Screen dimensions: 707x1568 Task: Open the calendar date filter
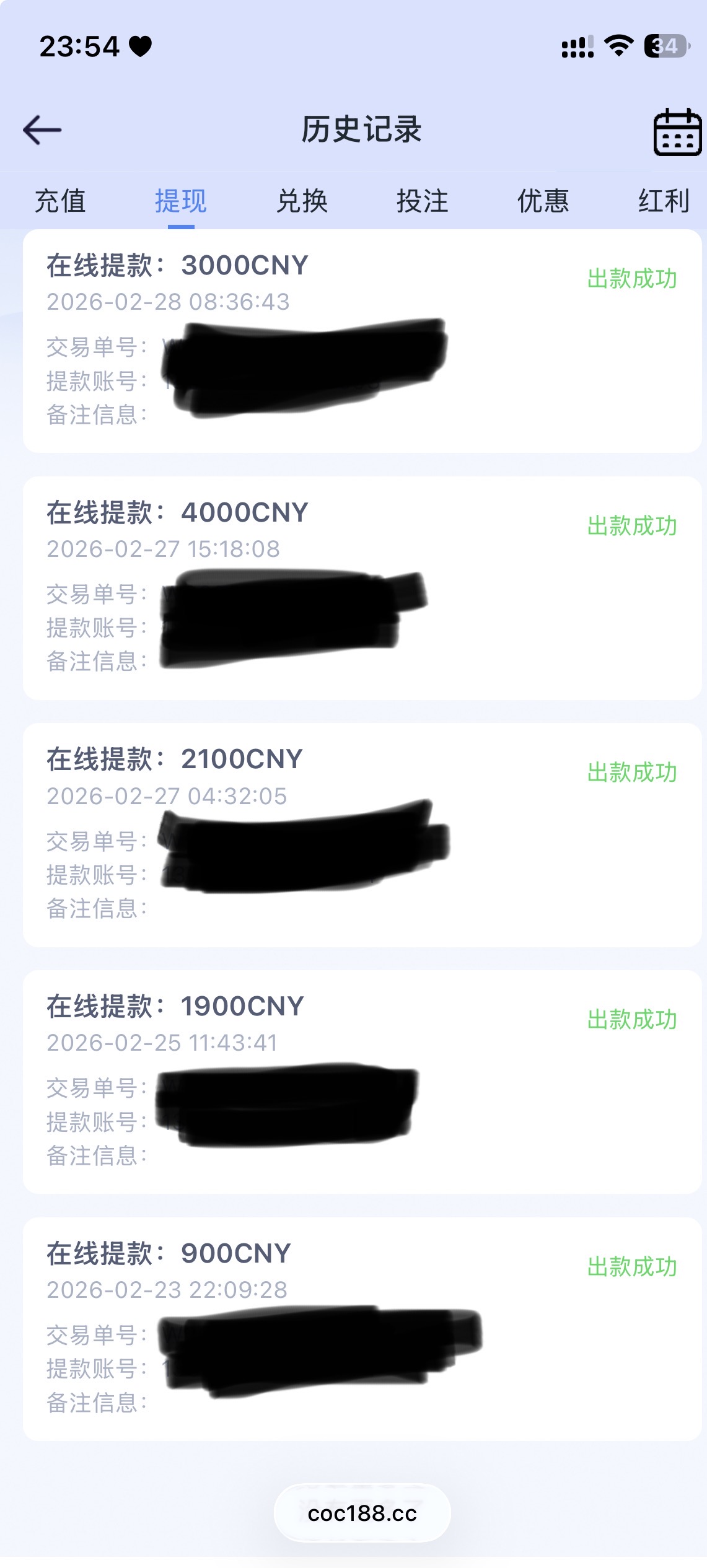[677, 132]
